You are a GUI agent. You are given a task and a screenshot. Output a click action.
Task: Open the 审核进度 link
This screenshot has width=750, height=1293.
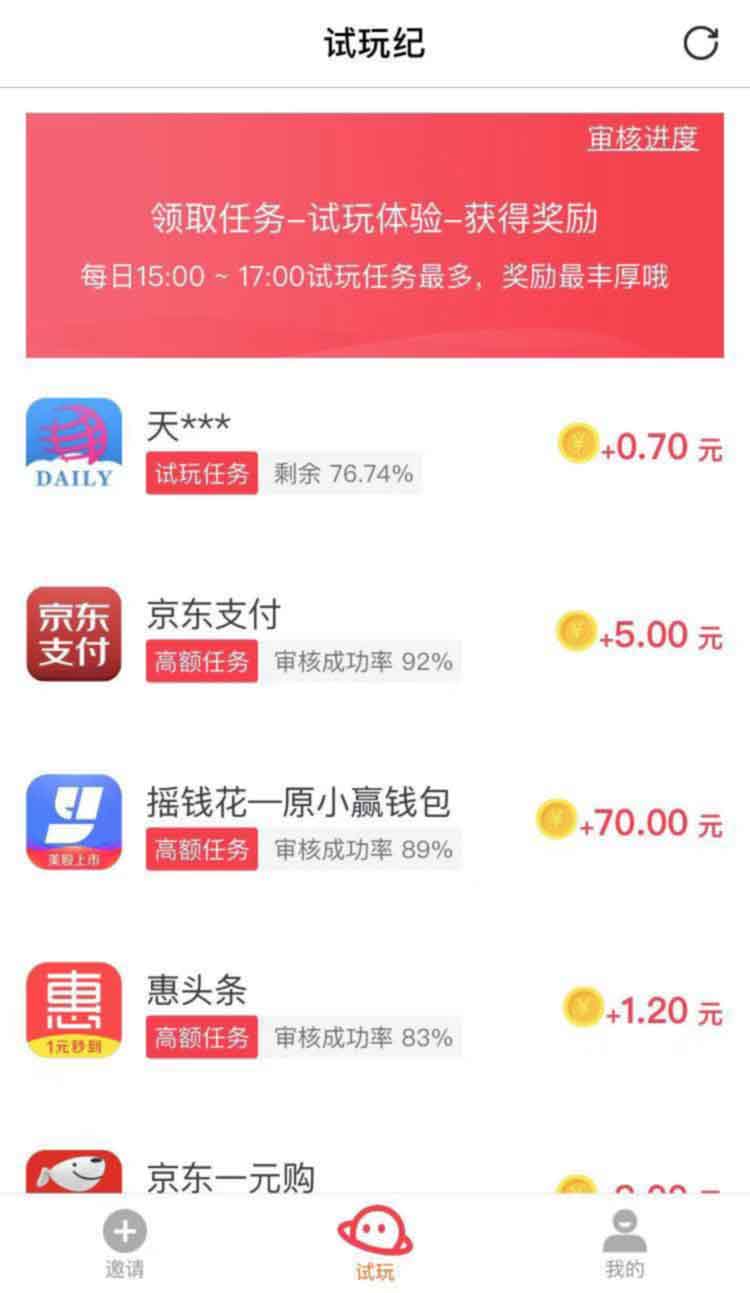[x=642, y=139]
